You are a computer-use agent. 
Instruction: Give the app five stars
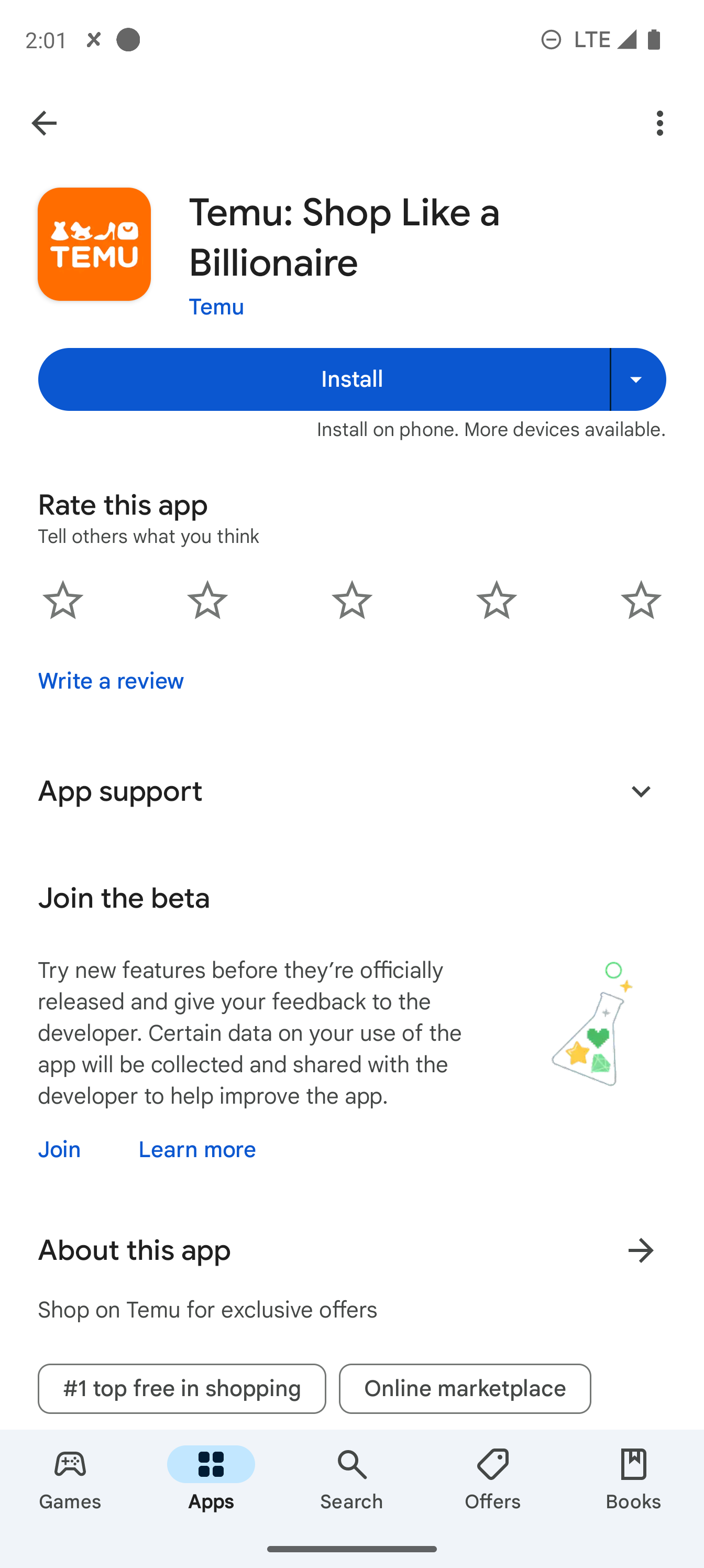[641, 600]
